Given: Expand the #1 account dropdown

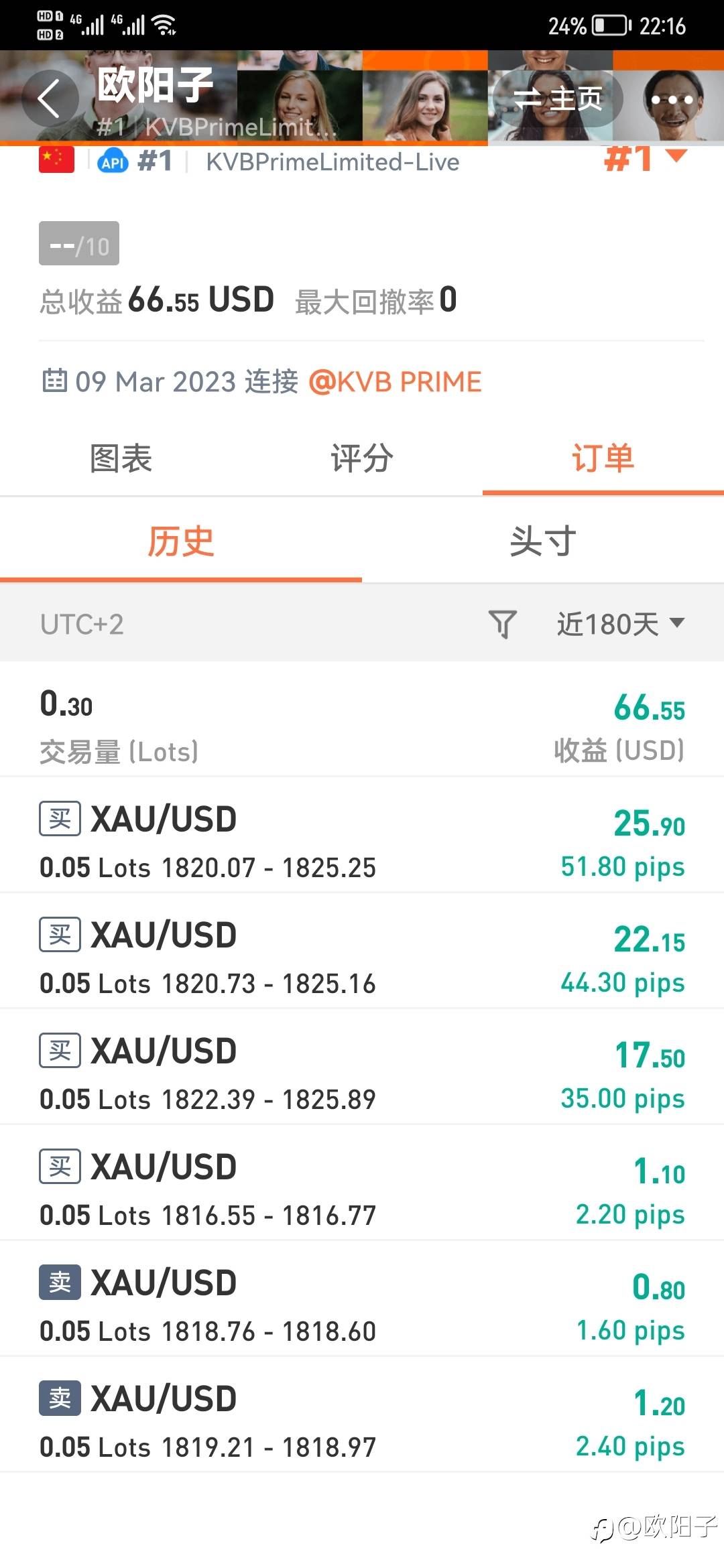Looking at the screenshot, I should [x=645, y=159].
